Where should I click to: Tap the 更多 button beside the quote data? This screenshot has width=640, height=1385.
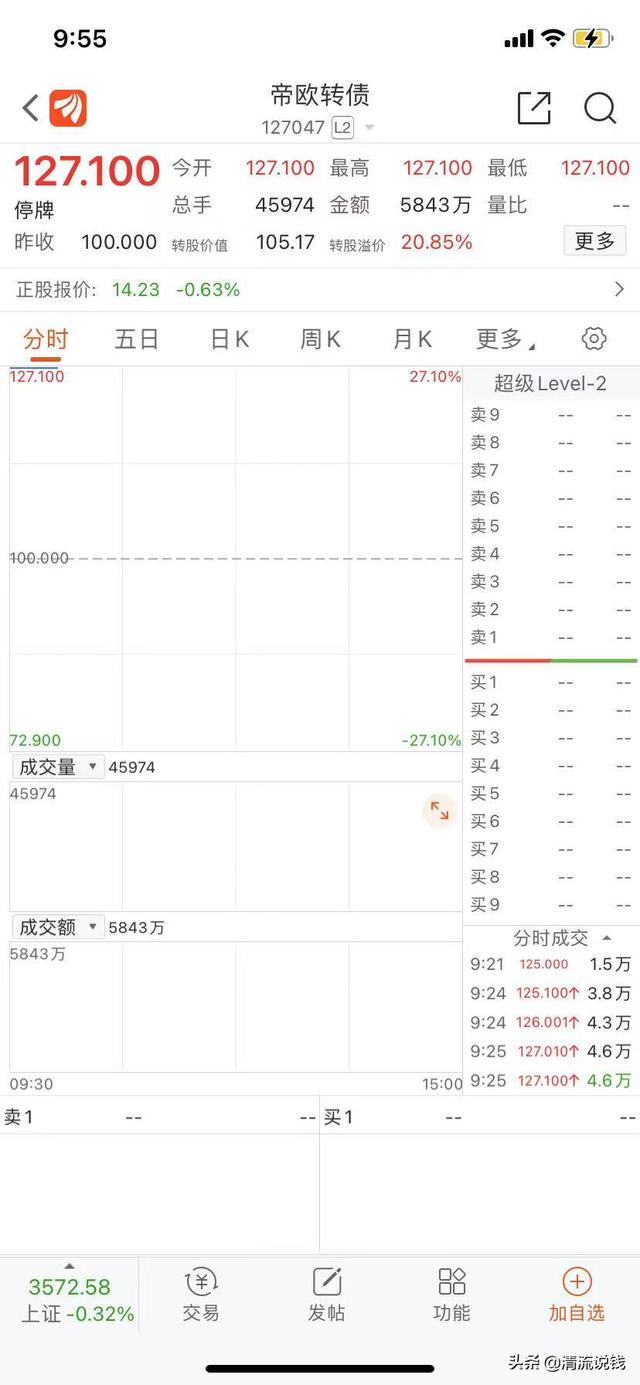[595, 241]
